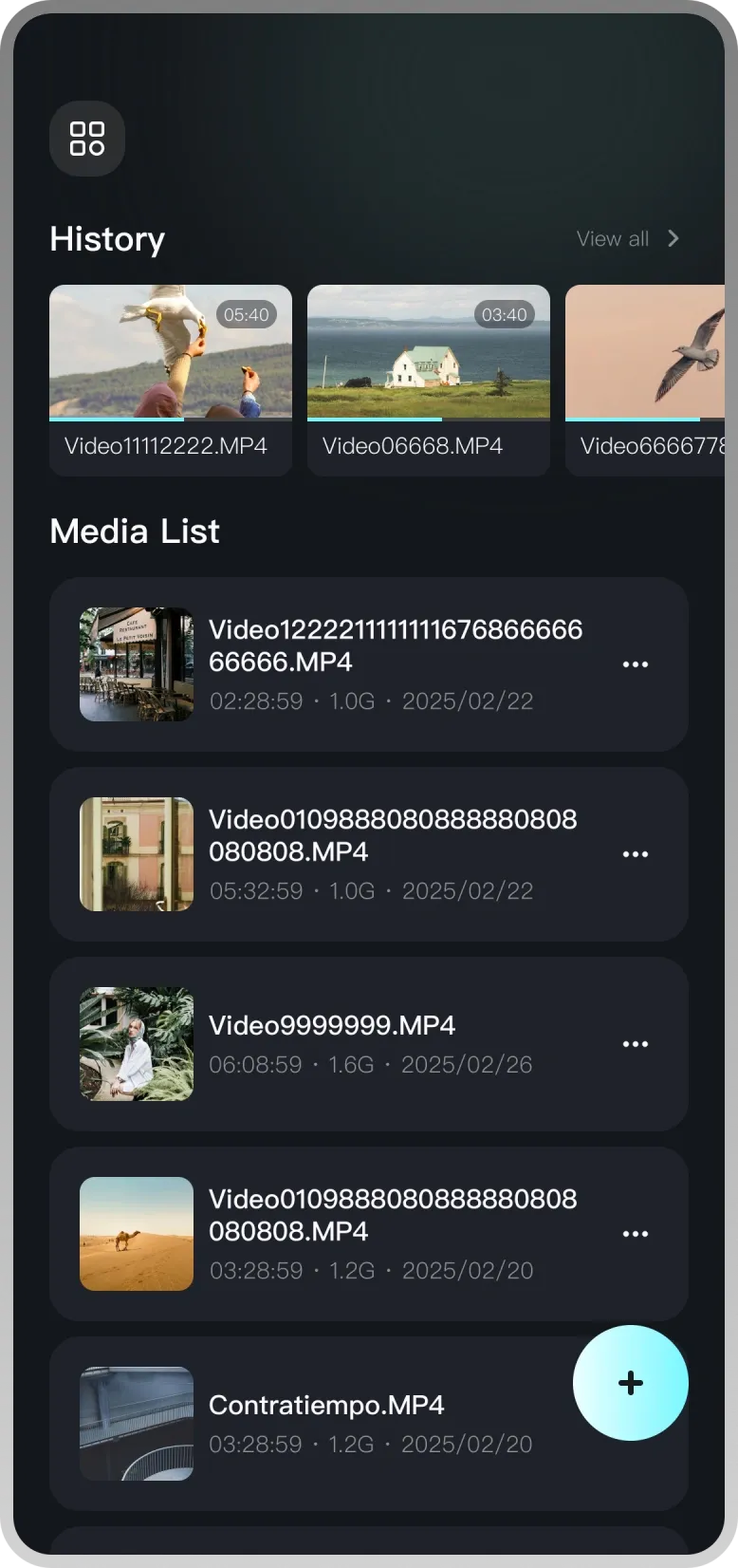This screenshot has height=1568, width=738.
Task: Open View all history
Action: 628,238
